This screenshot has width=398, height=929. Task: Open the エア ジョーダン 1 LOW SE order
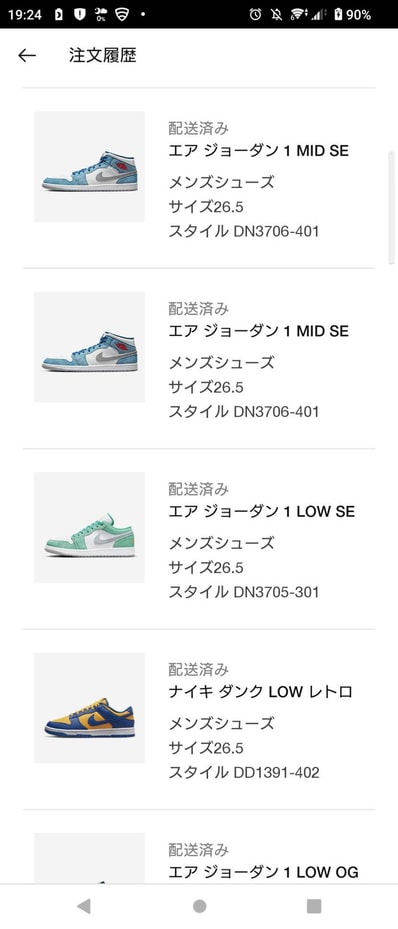(199, 539)
